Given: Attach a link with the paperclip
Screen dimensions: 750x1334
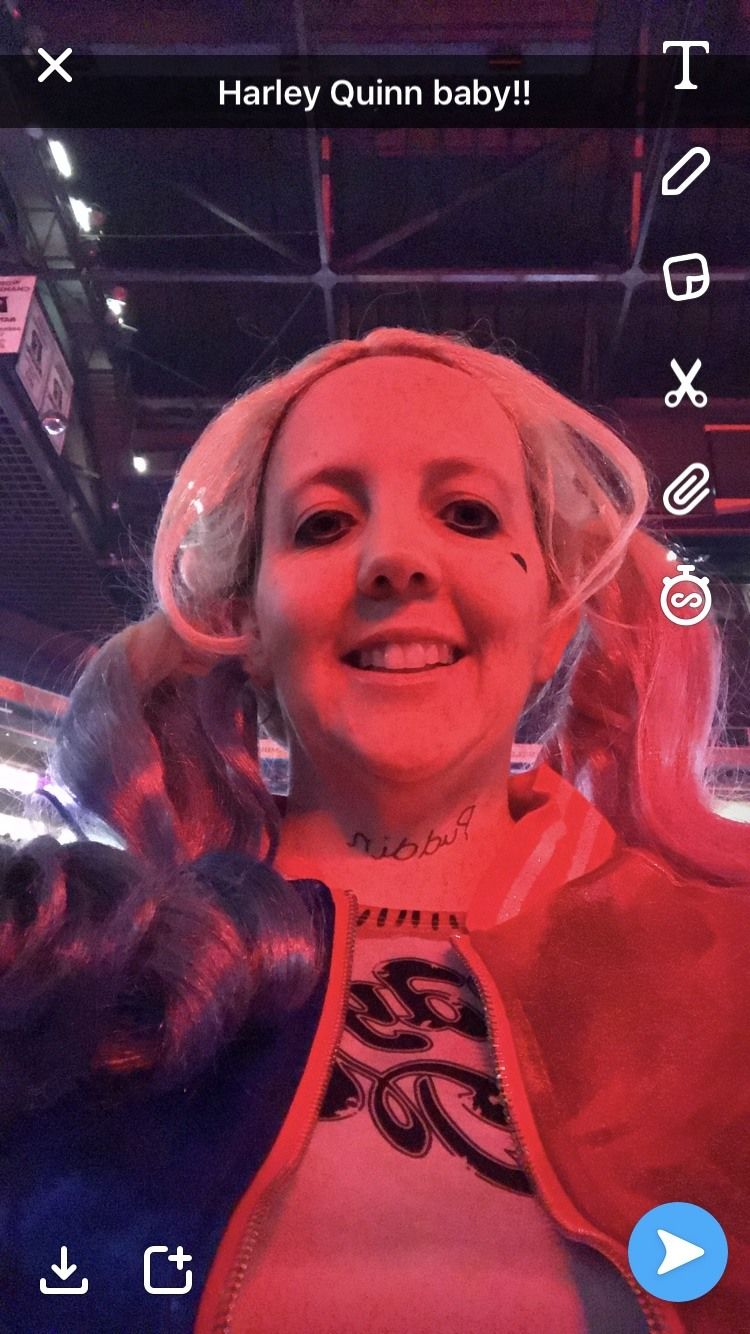Looking at the screenshot, I should [686, 489].
